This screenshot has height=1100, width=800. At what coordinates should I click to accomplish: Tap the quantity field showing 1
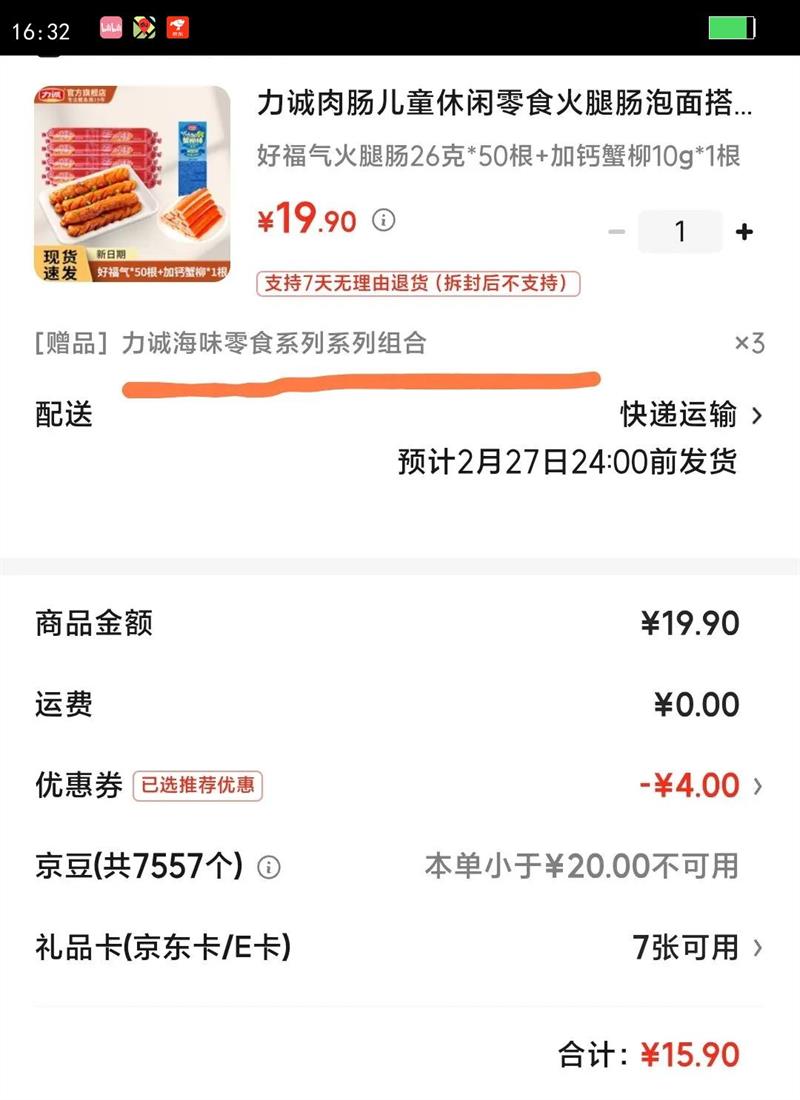point(679,232)
